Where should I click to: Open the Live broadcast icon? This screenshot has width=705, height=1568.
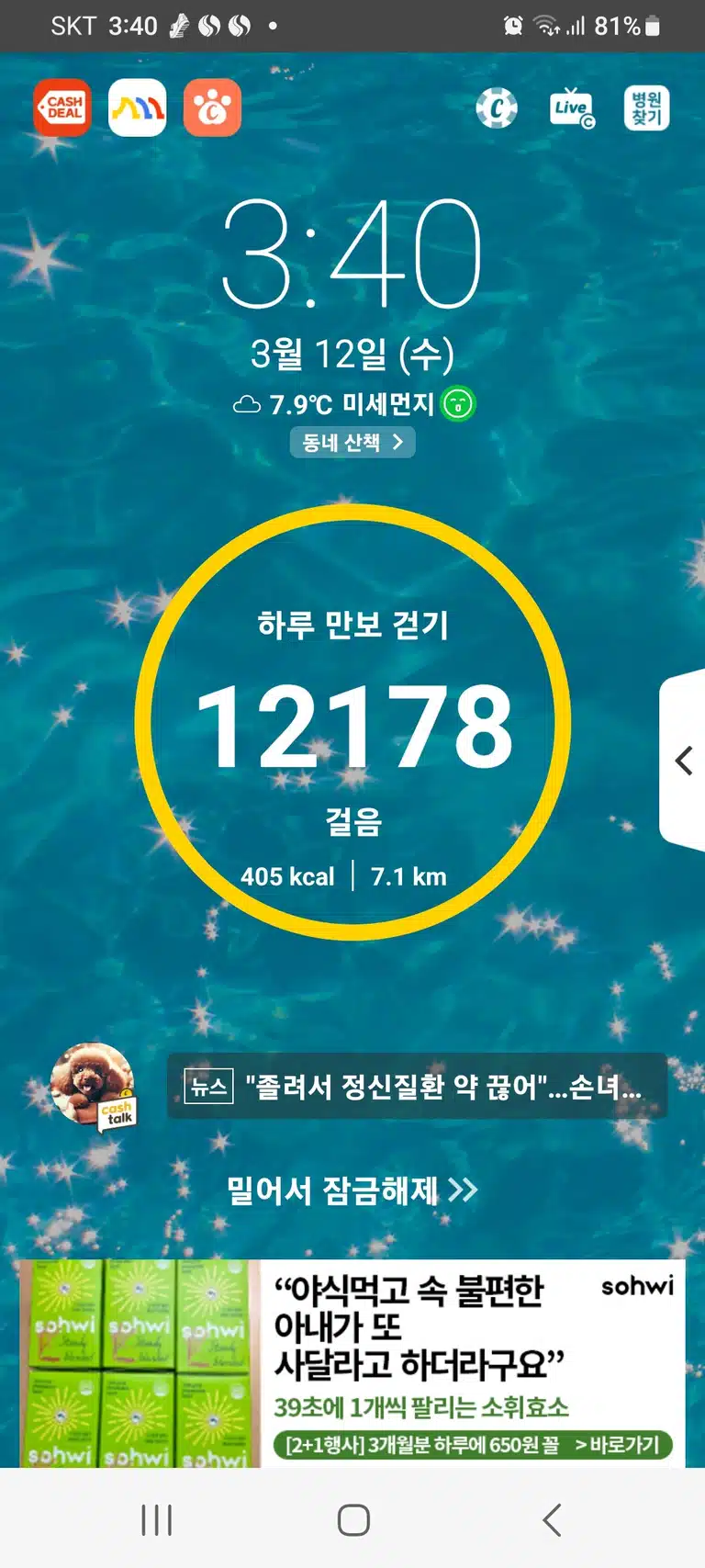point(572,108)
